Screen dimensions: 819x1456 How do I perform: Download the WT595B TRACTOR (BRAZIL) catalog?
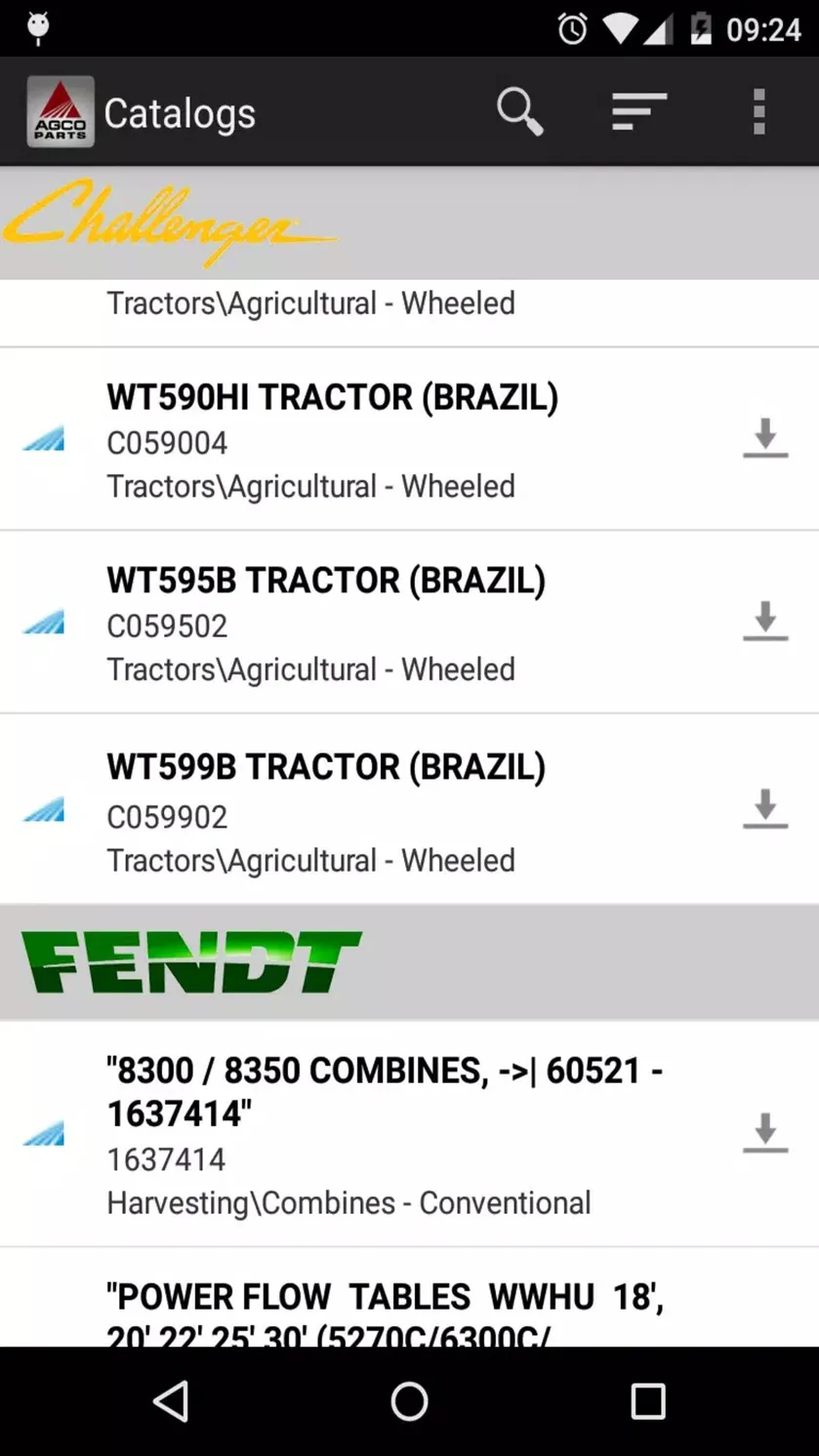coord(765,622)
